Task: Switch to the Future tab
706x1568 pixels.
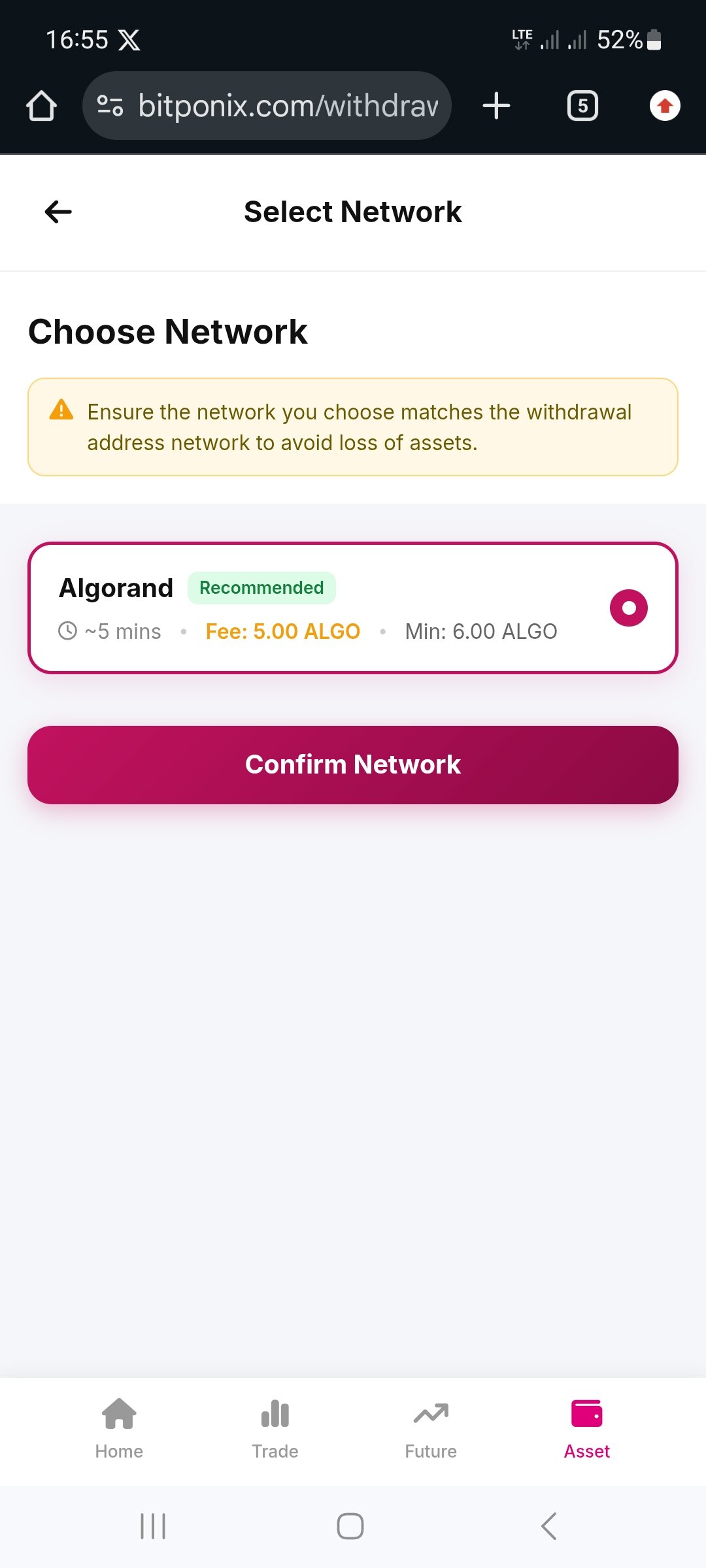Action: (x=431, y=1429)
